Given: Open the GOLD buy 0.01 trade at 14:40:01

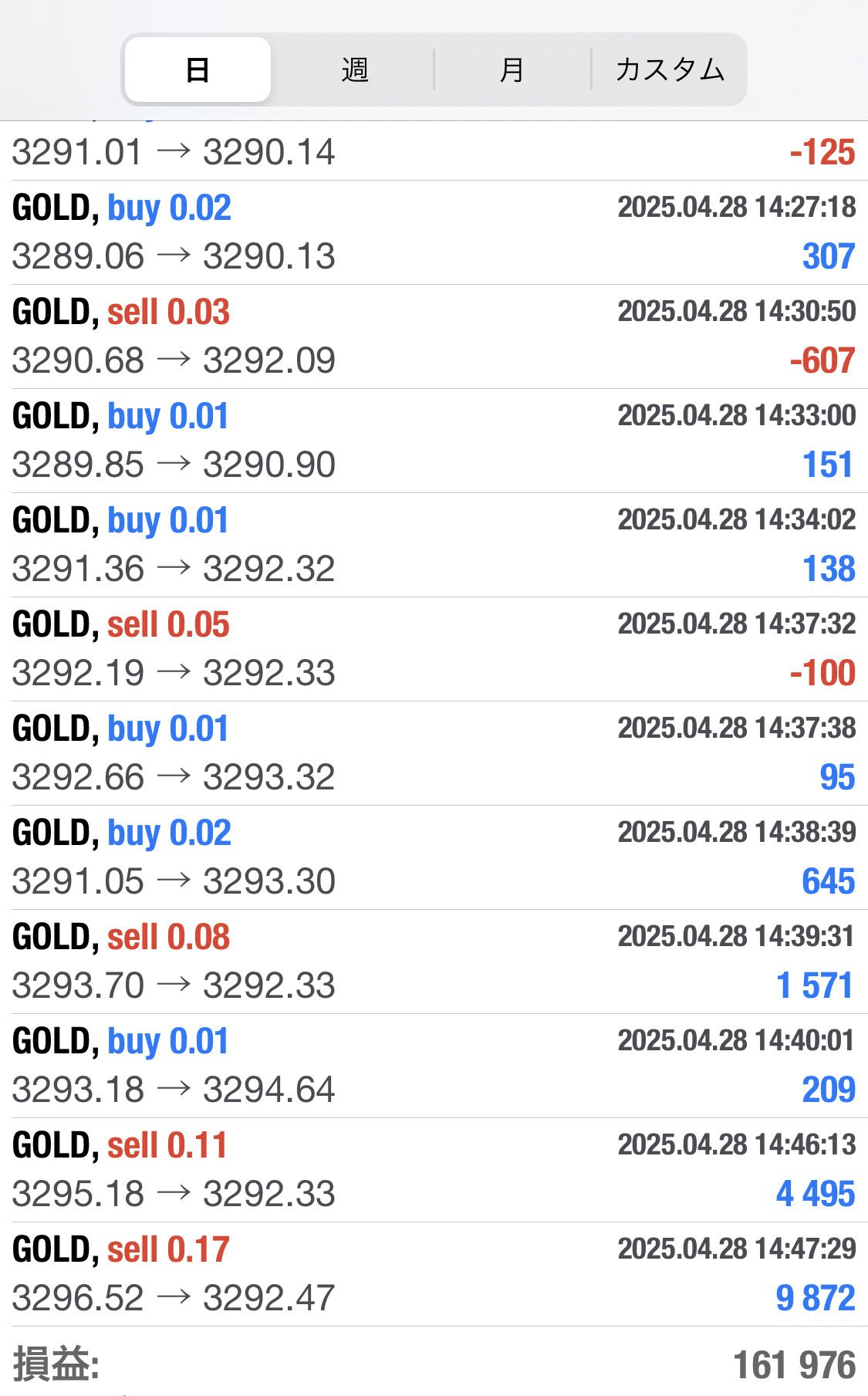Looking at the screenshot, I should 434,1066.
